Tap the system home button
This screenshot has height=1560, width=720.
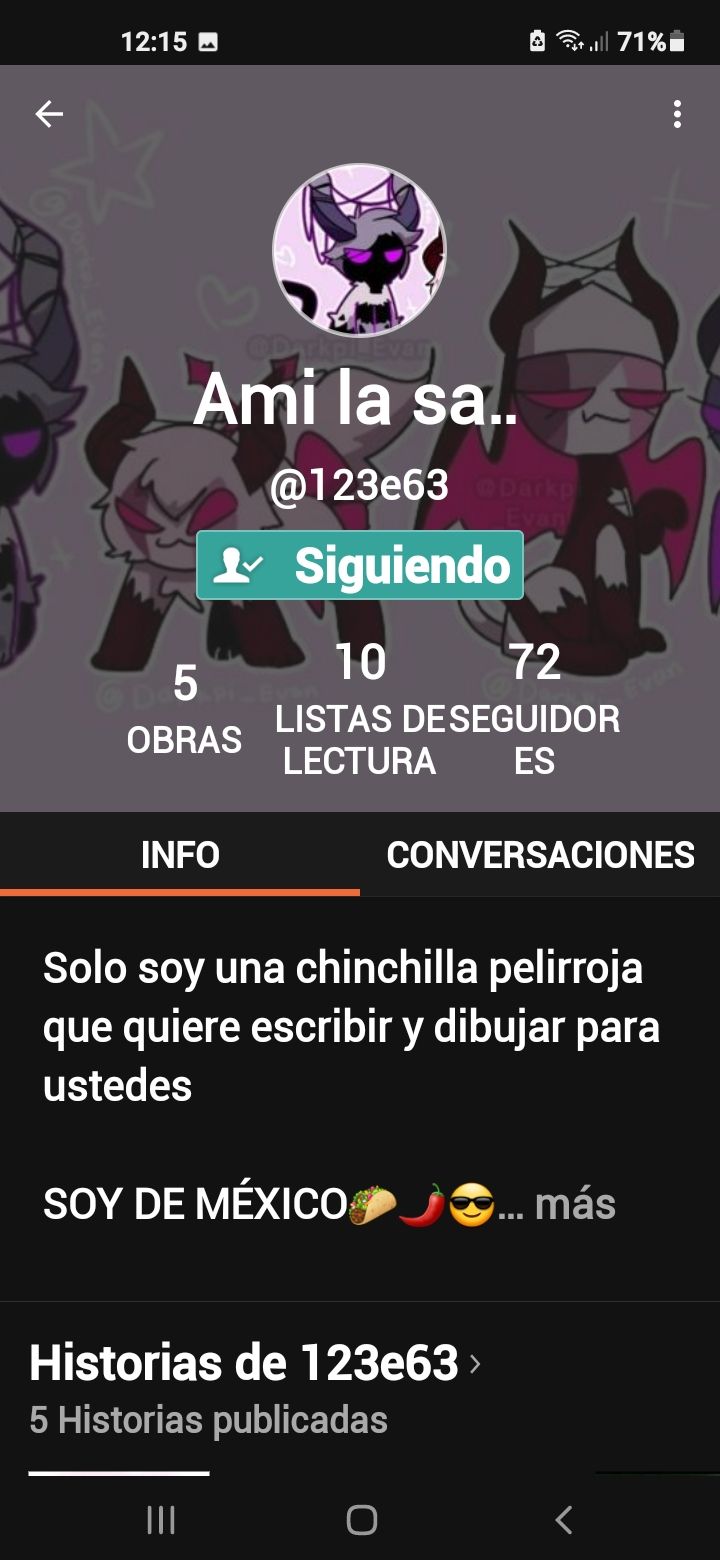click(x=361, y=1520)
